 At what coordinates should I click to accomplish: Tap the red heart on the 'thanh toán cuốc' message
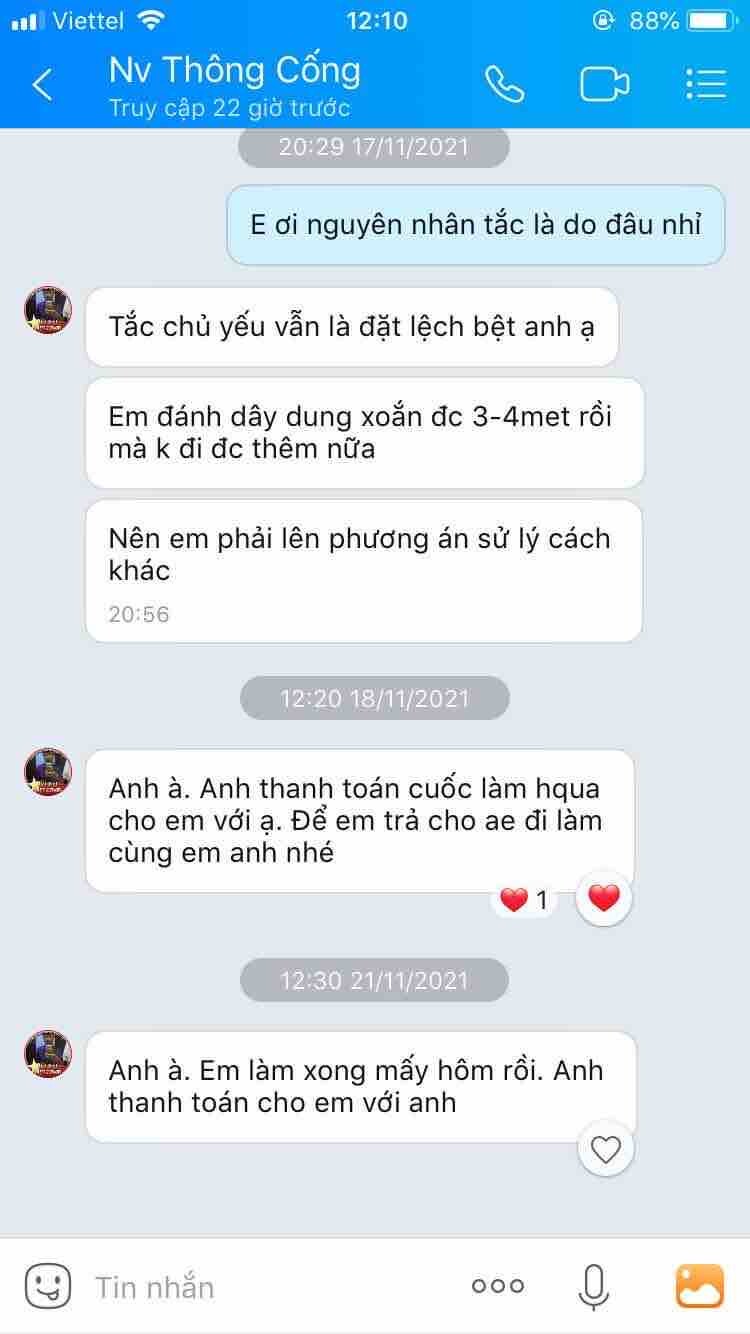click(x=605, y=899)
